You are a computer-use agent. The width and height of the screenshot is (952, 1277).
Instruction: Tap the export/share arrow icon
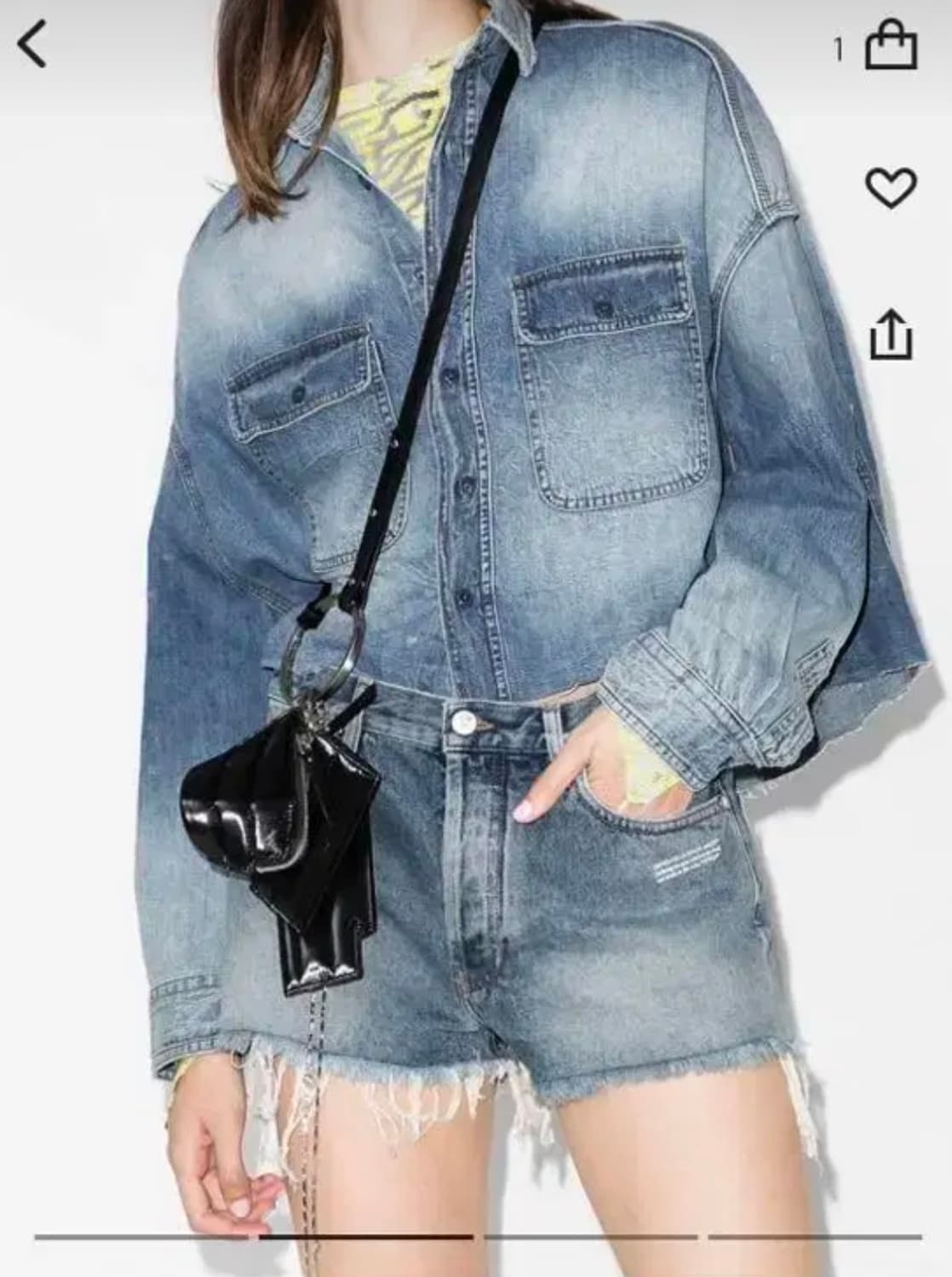893,335
